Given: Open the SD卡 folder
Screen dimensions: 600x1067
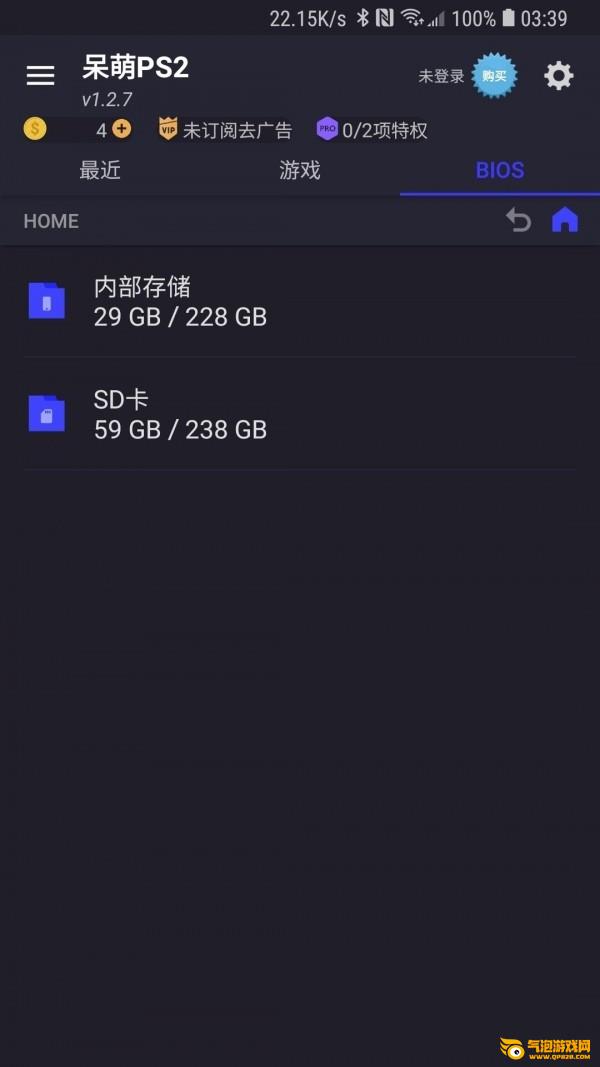Looking at the screenshot, I should point(300,414).
